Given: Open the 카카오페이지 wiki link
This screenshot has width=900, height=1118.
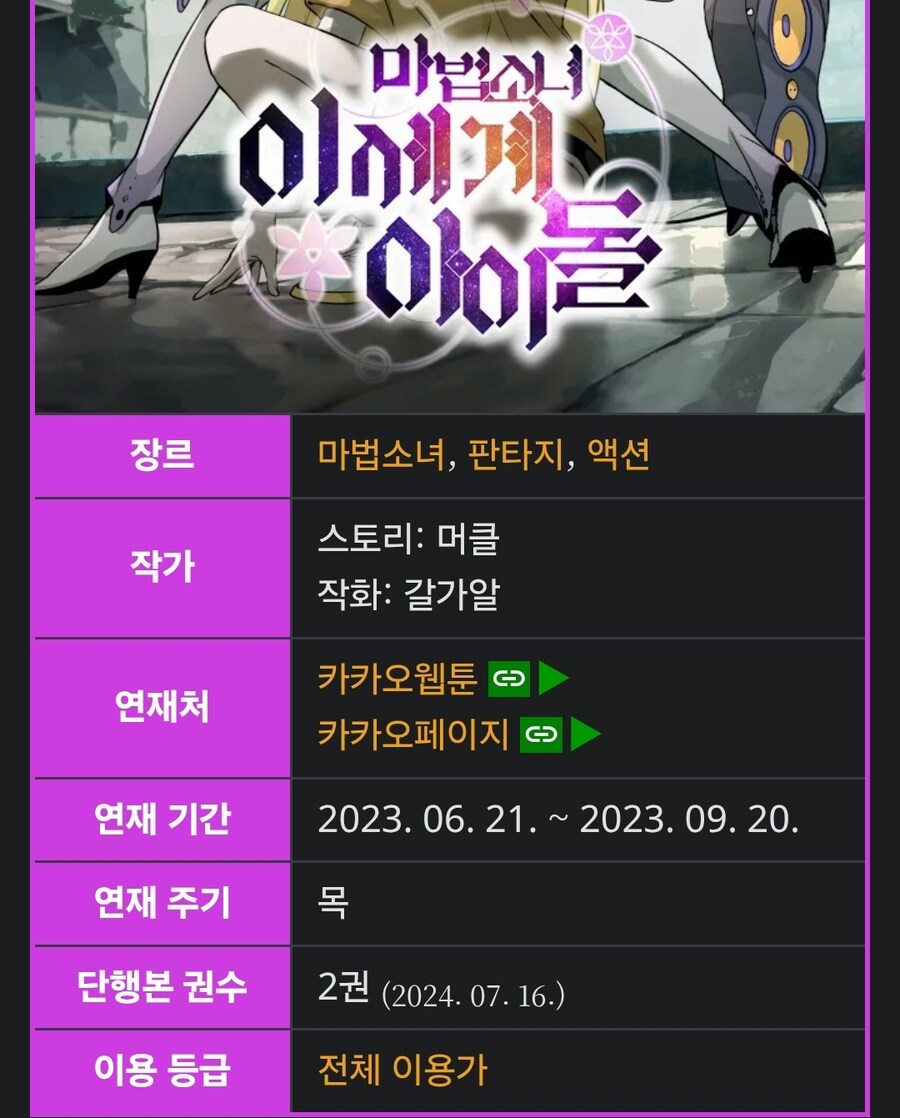Looking at the screenshot, I should 413,735.
